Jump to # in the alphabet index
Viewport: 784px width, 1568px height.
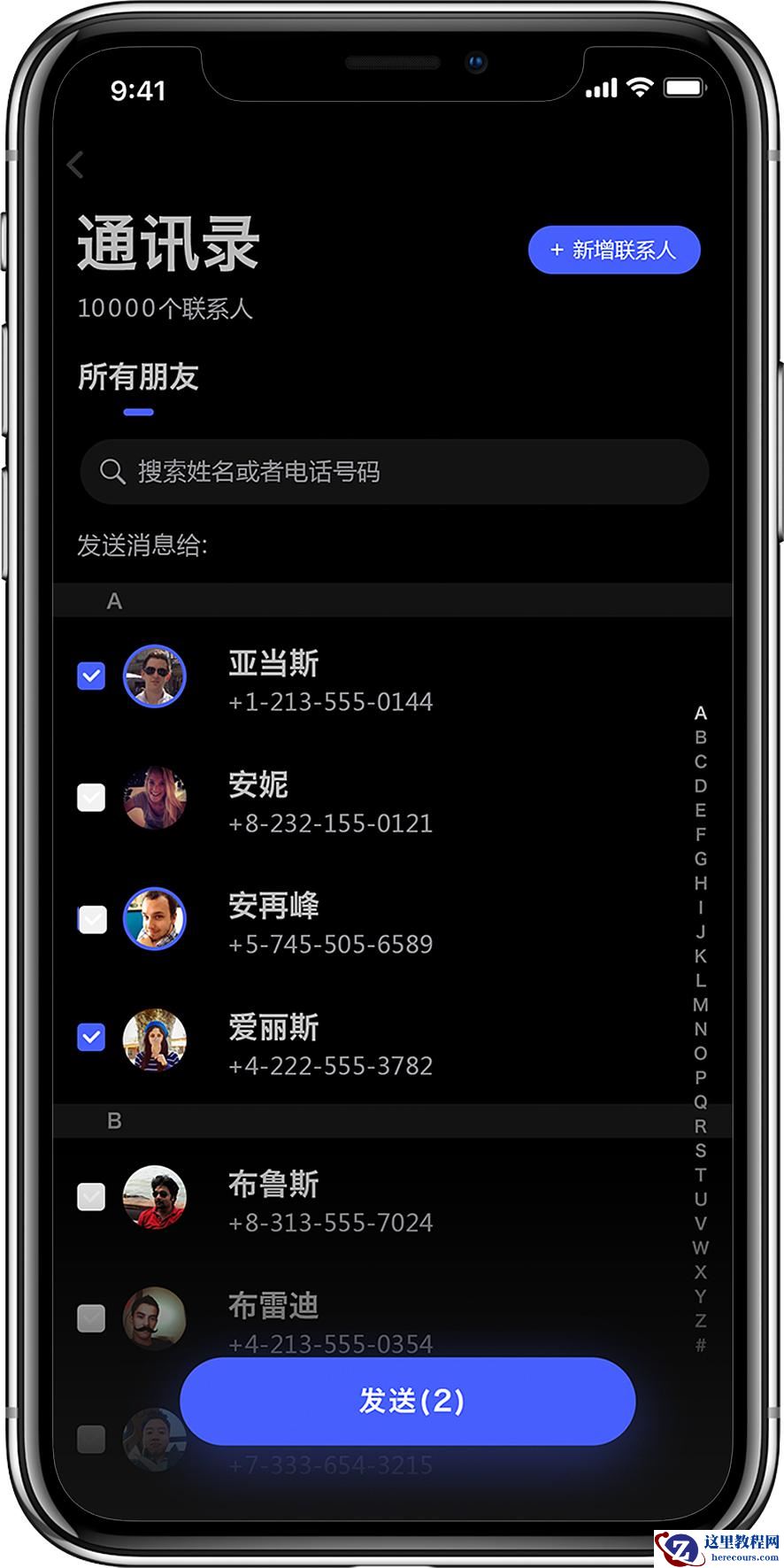(x=700, y=1345)
